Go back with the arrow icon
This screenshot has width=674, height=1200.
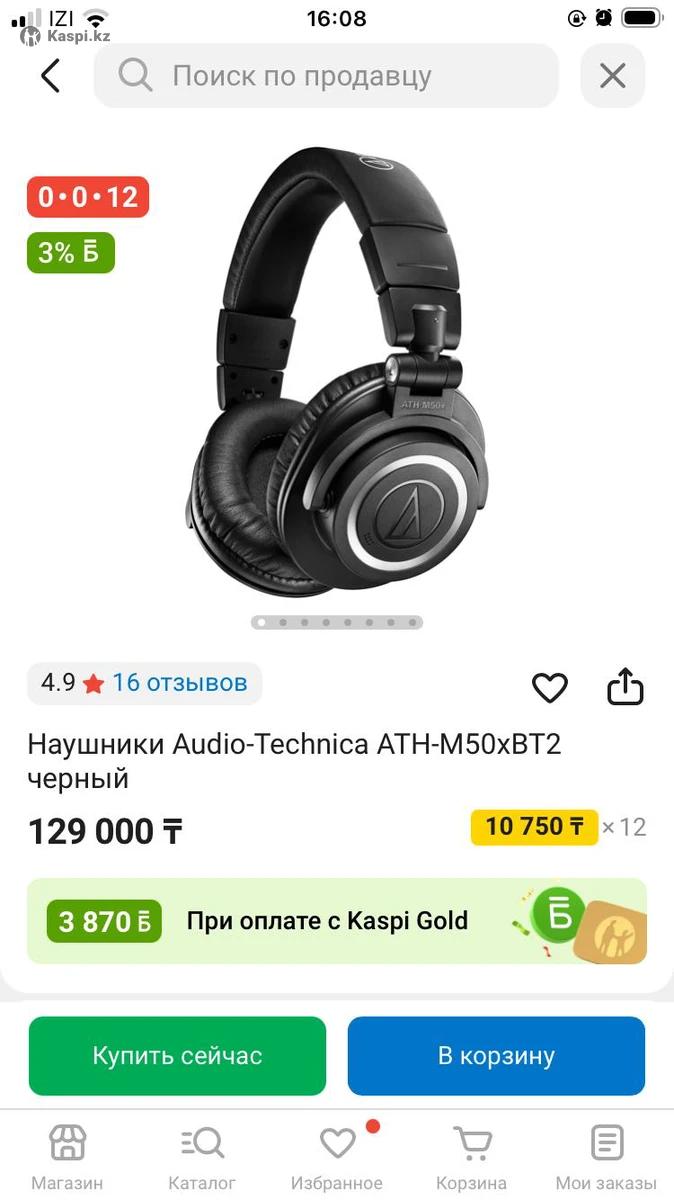click(50, 76)
